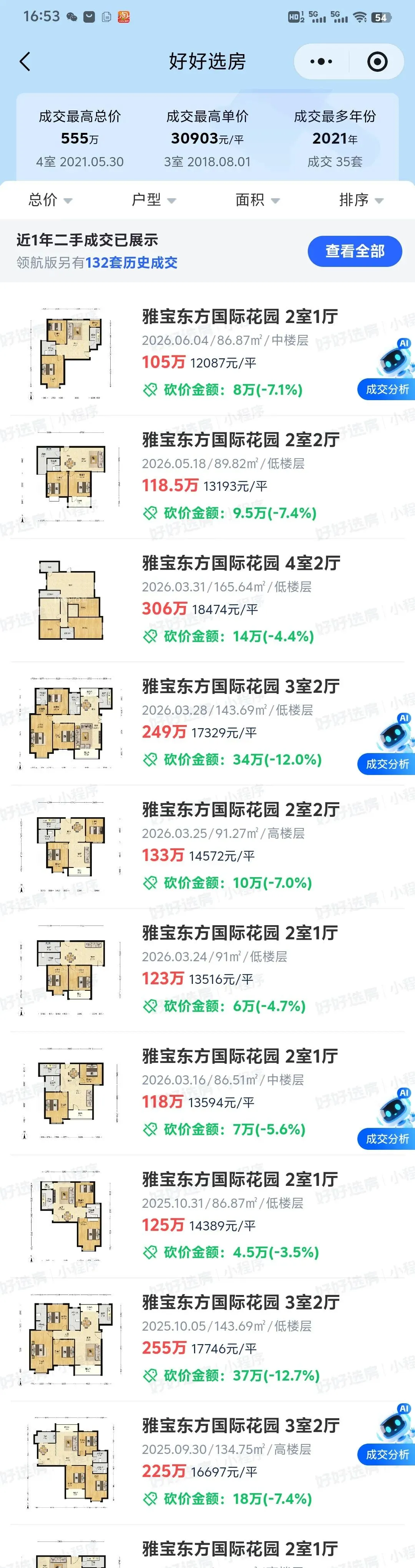Select the 133万 2室2厅 high-floor listing
The width and height of the screenshot is (415, 1568).
point(207,847)
